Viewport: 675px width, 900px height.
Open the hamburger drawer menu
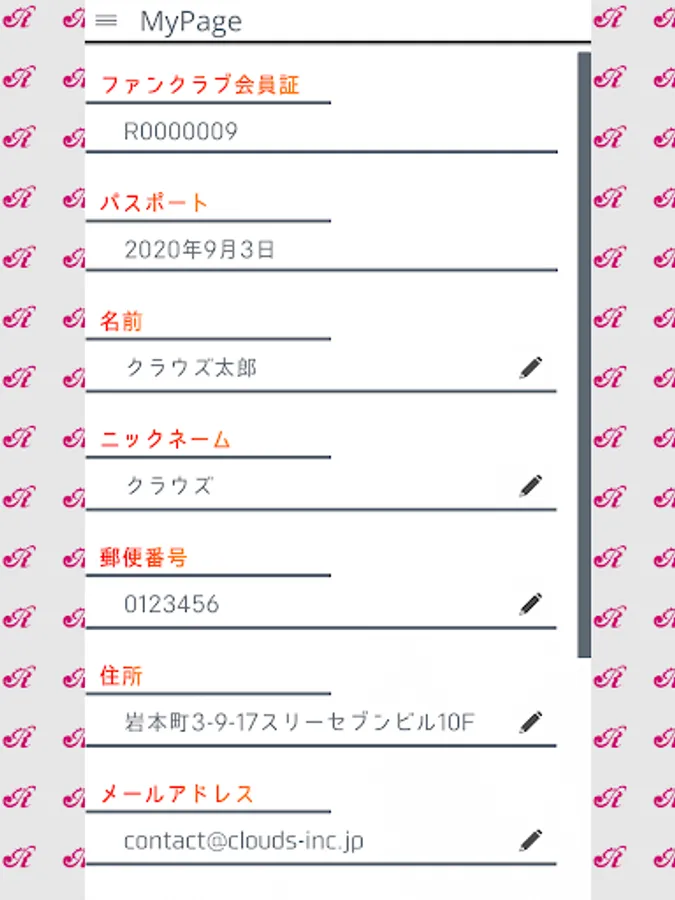[106, 21]
